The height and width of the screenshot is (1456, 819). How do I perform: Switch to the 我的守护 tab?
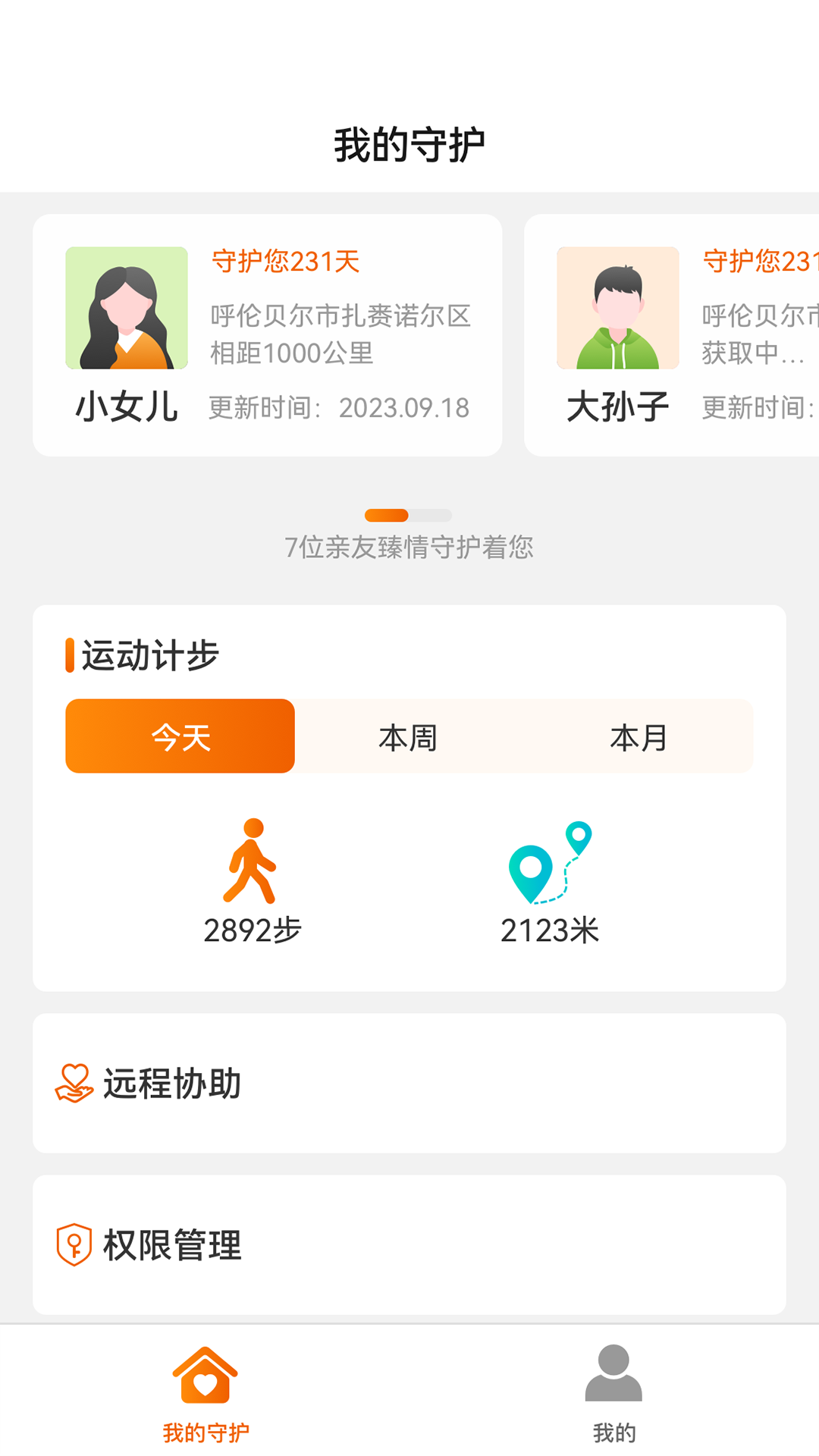(204, 1403)
